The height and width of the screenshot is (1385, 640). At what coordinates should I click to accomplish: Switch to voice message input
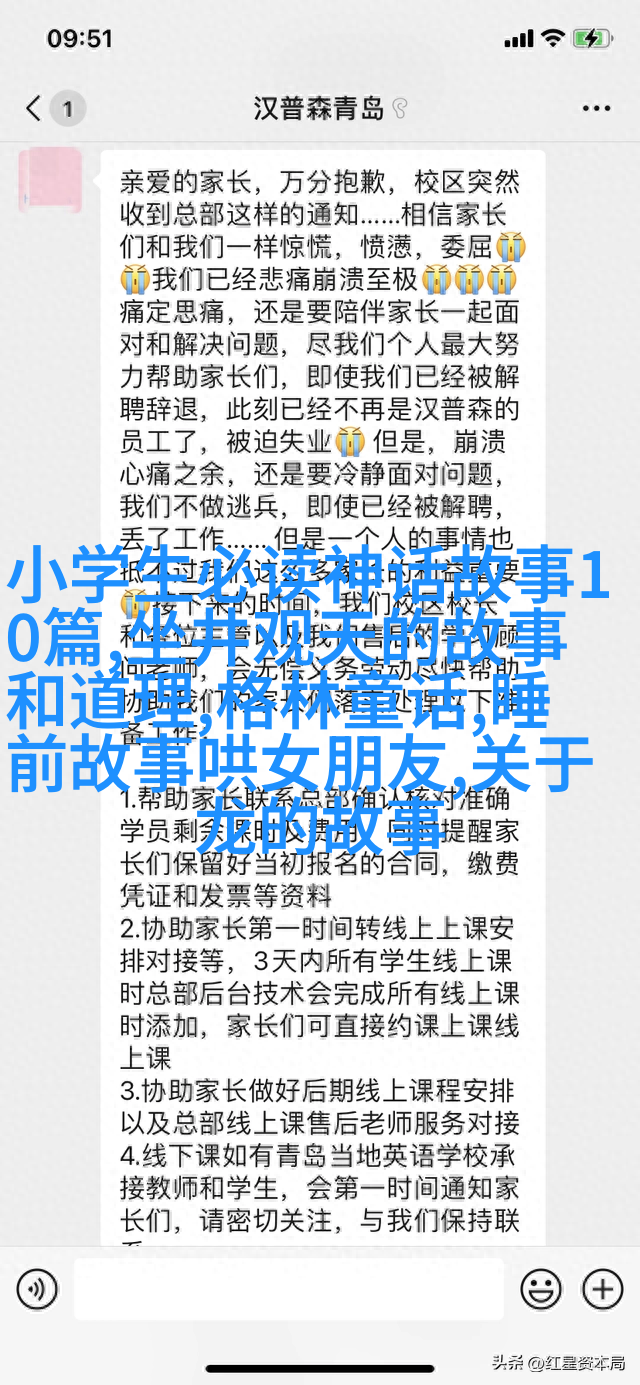click(x=38, y=1289)
